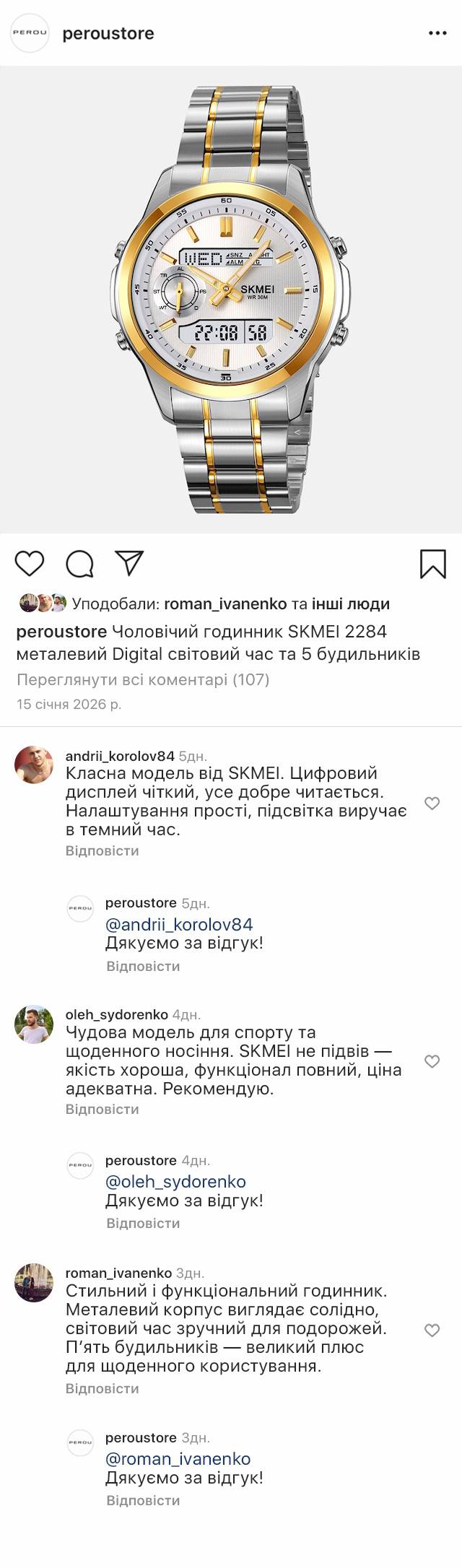The width and height of the screenshot is (462, 1568).
Task: Open the three-dot overflow menu
Action: coord(437,33)
